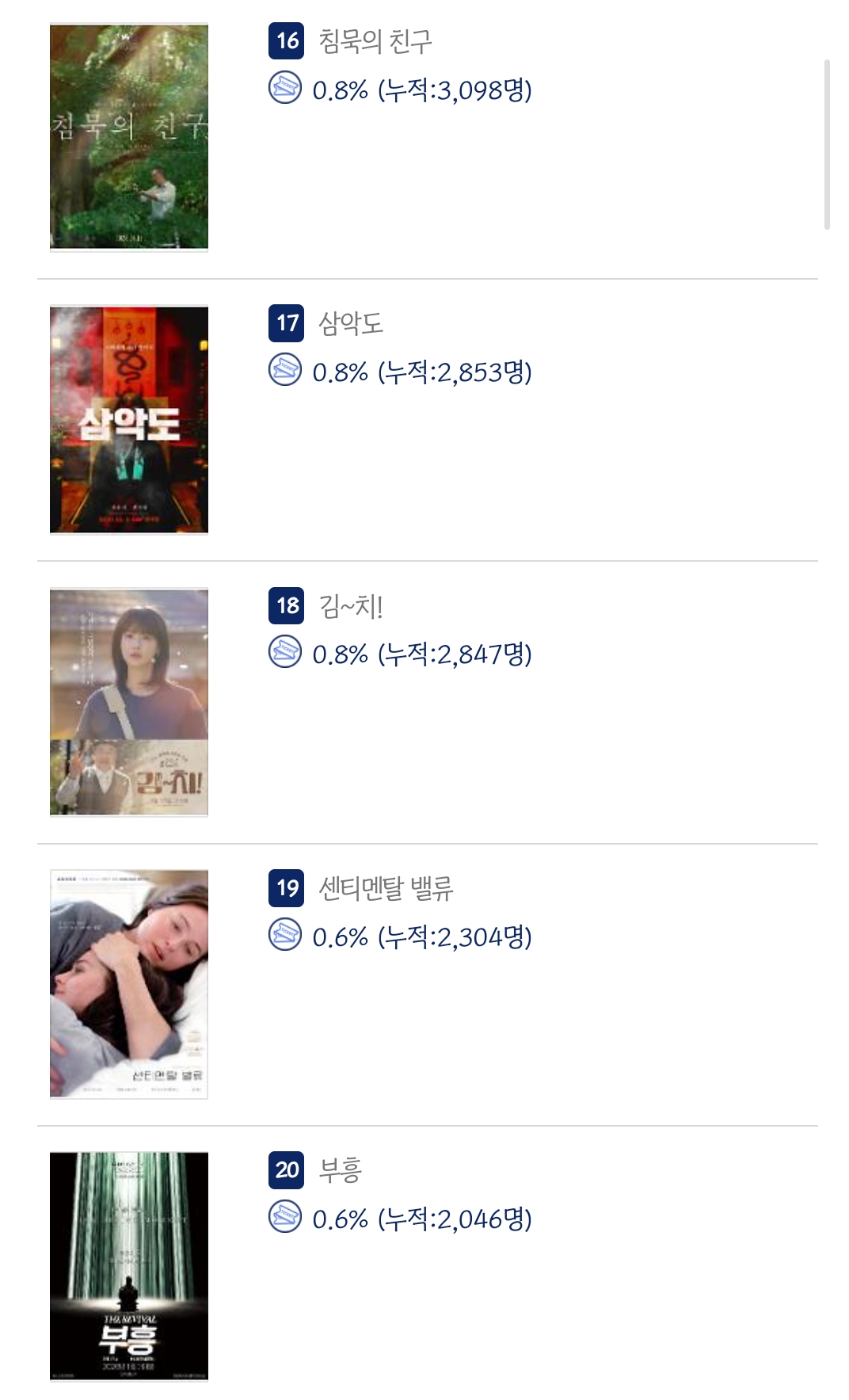
Task: View details via 센티멘탈 밸류 title
Action: [x=386, y=888]
